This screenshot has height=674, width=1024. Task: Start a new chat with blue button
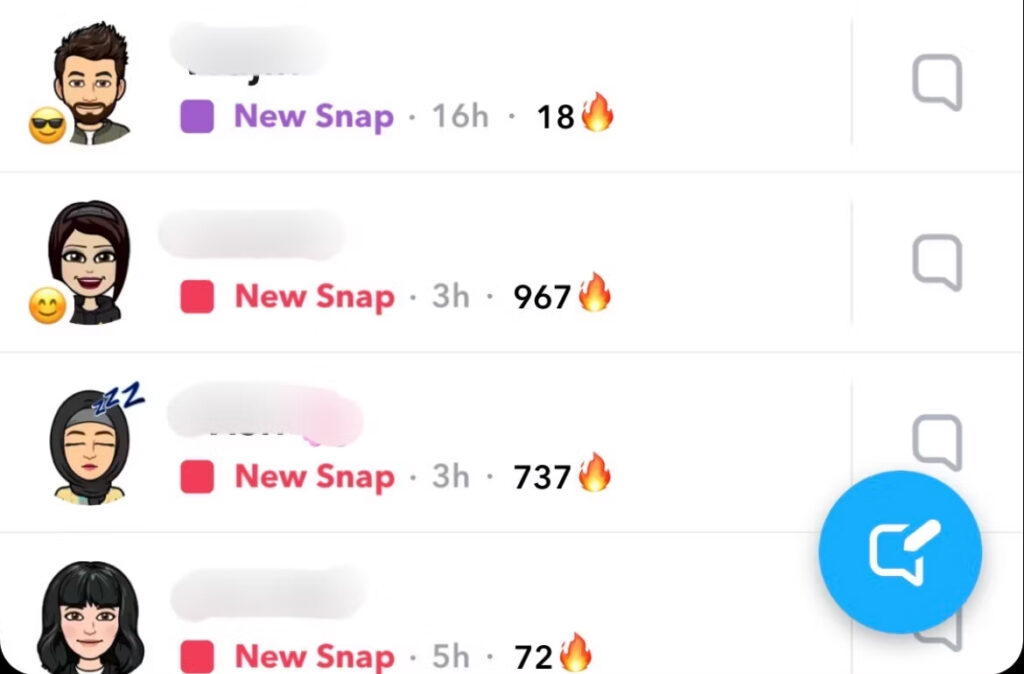coord(900,551)
